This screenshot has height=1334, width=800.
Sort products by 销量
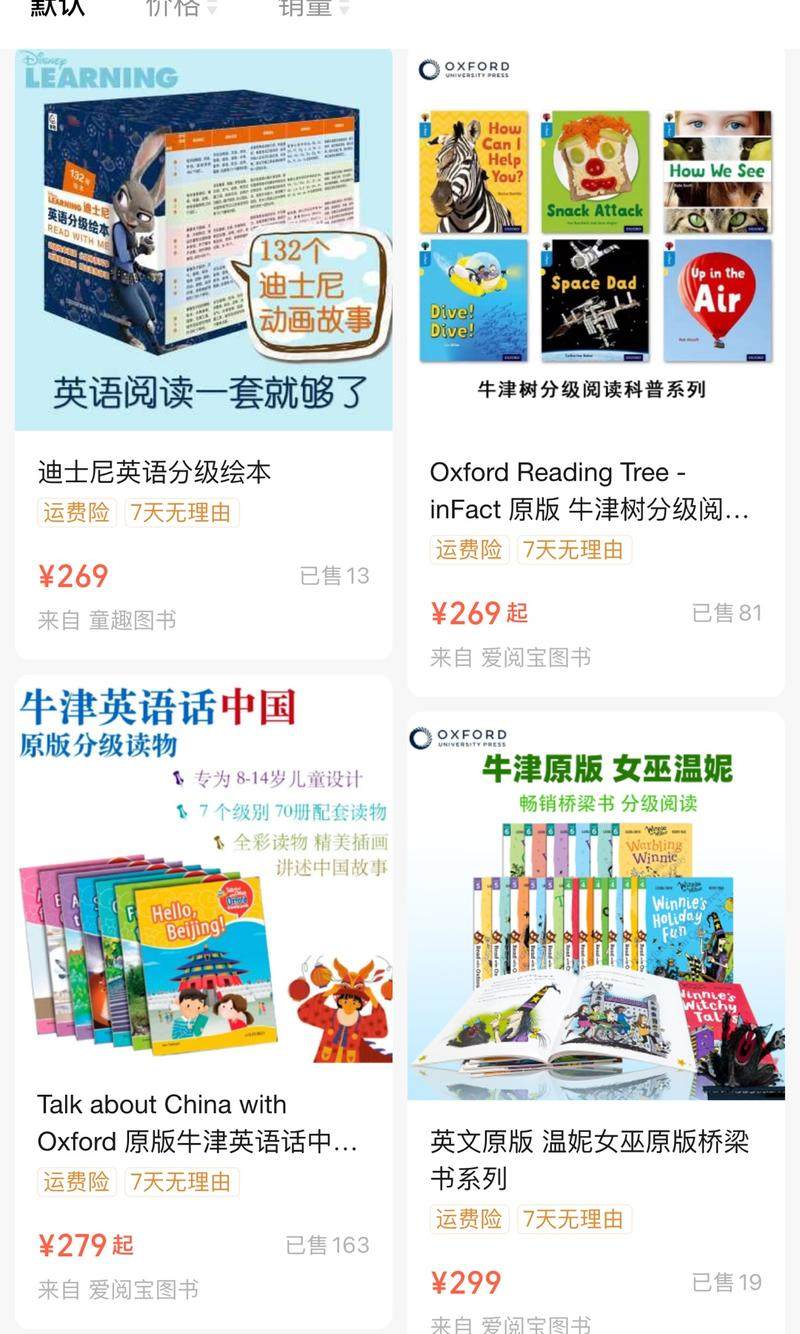click(312, 8)
